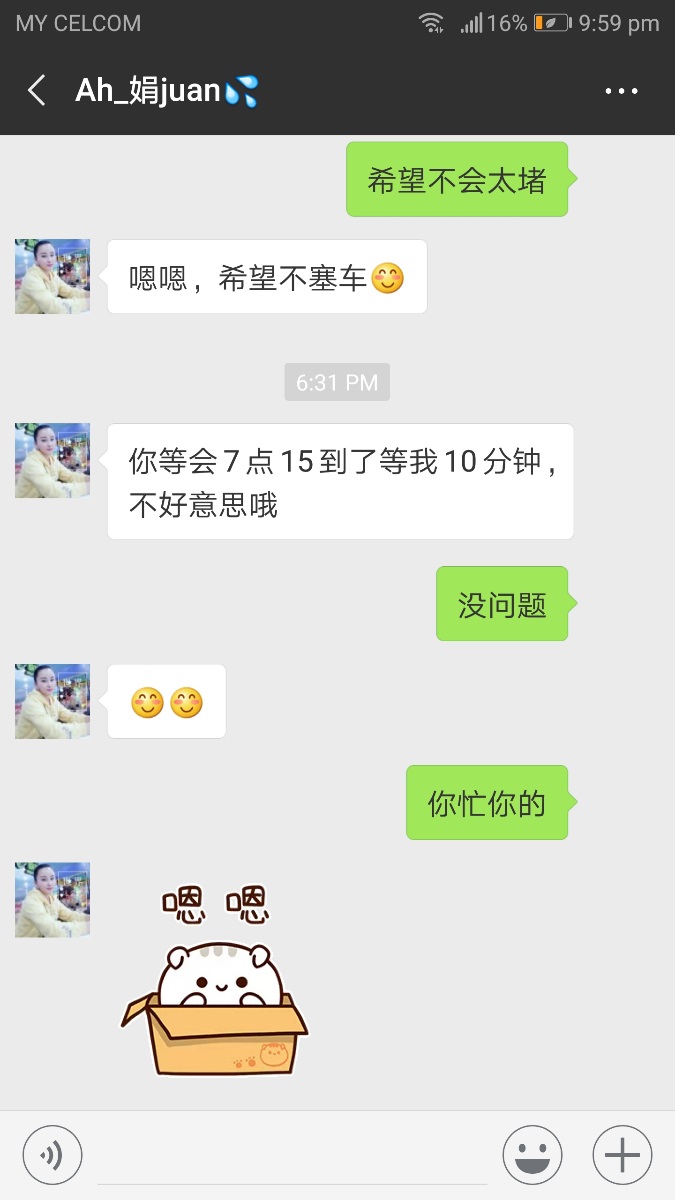The image size is (675, 1200).
Task: Switch to voice message input
Action: pos(52,1156)
